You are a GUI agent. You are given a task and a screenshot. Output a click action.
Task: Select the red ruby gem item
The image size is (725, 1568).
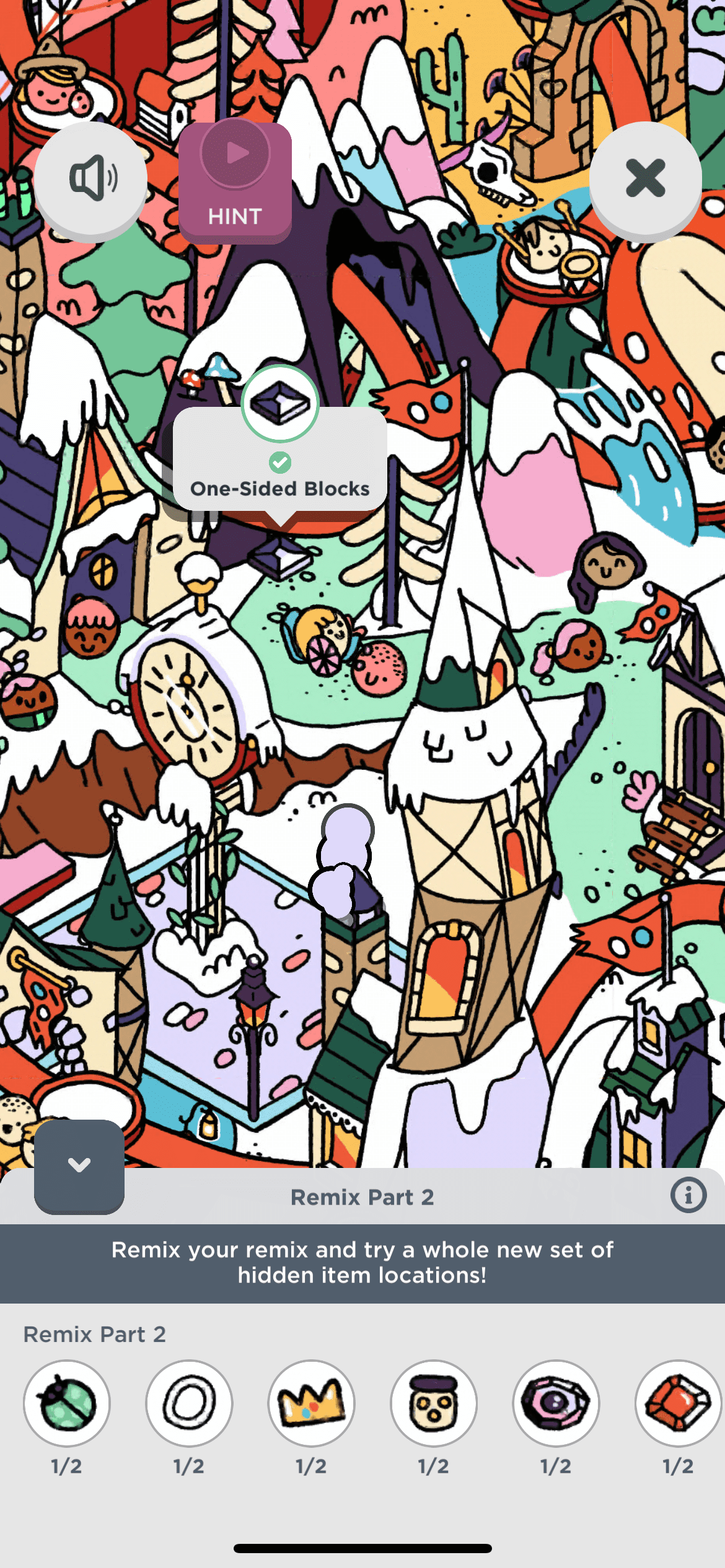[x=678, y=1403]
